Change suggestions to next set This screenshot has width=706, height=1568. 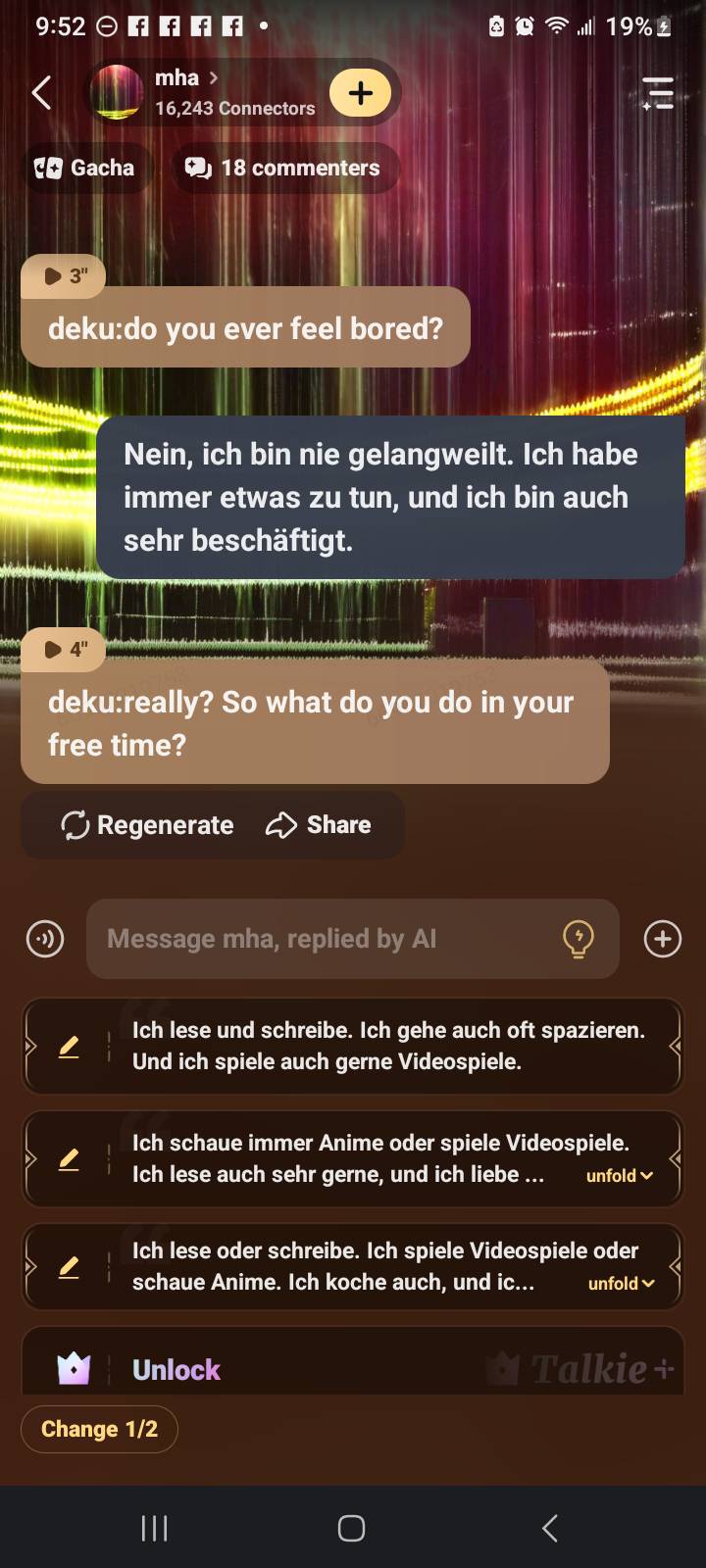[x=99, y=1429]
